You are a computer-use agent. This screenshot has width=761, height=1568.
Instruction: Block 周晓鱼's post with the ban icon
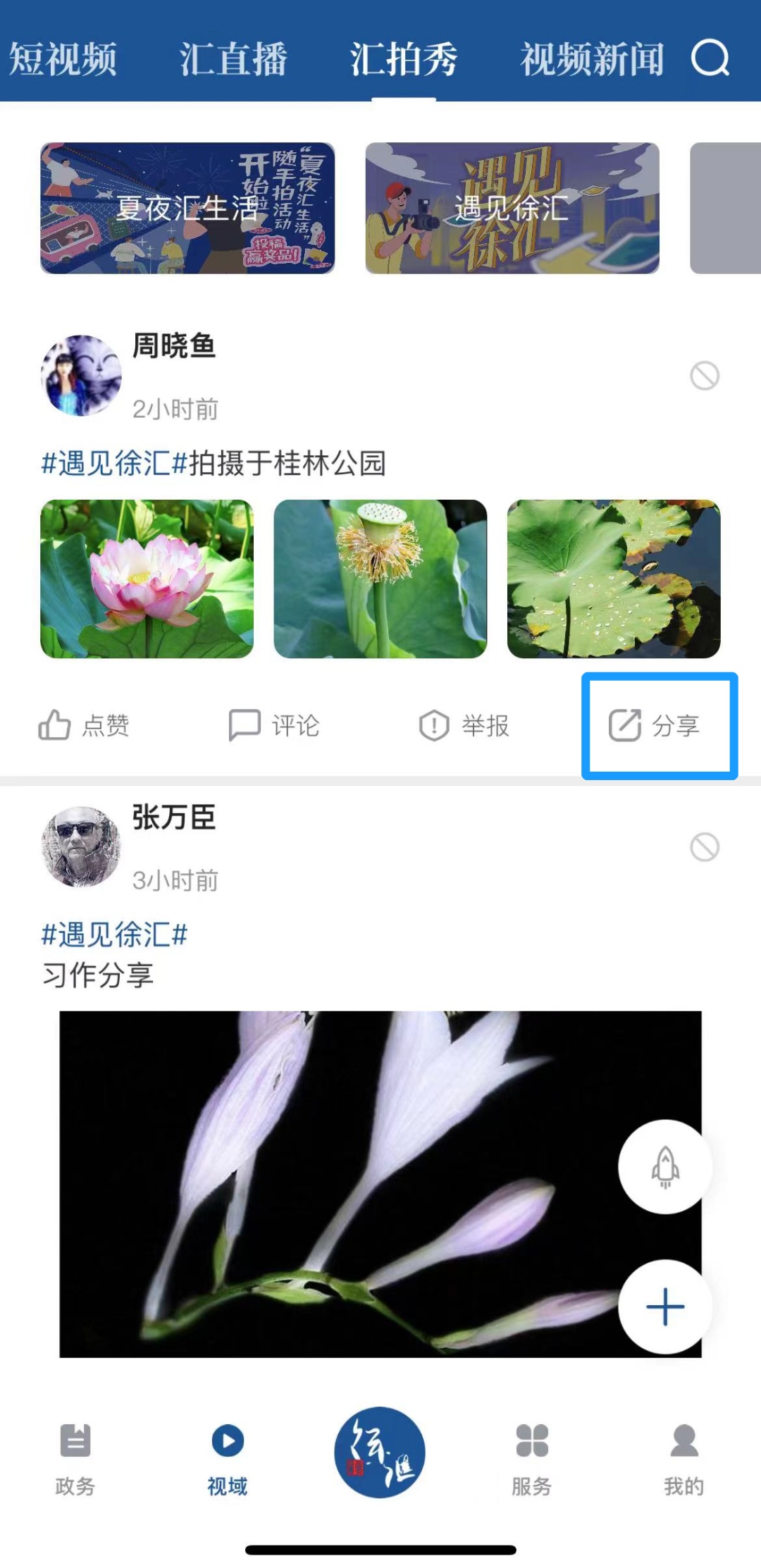point(704,376)
